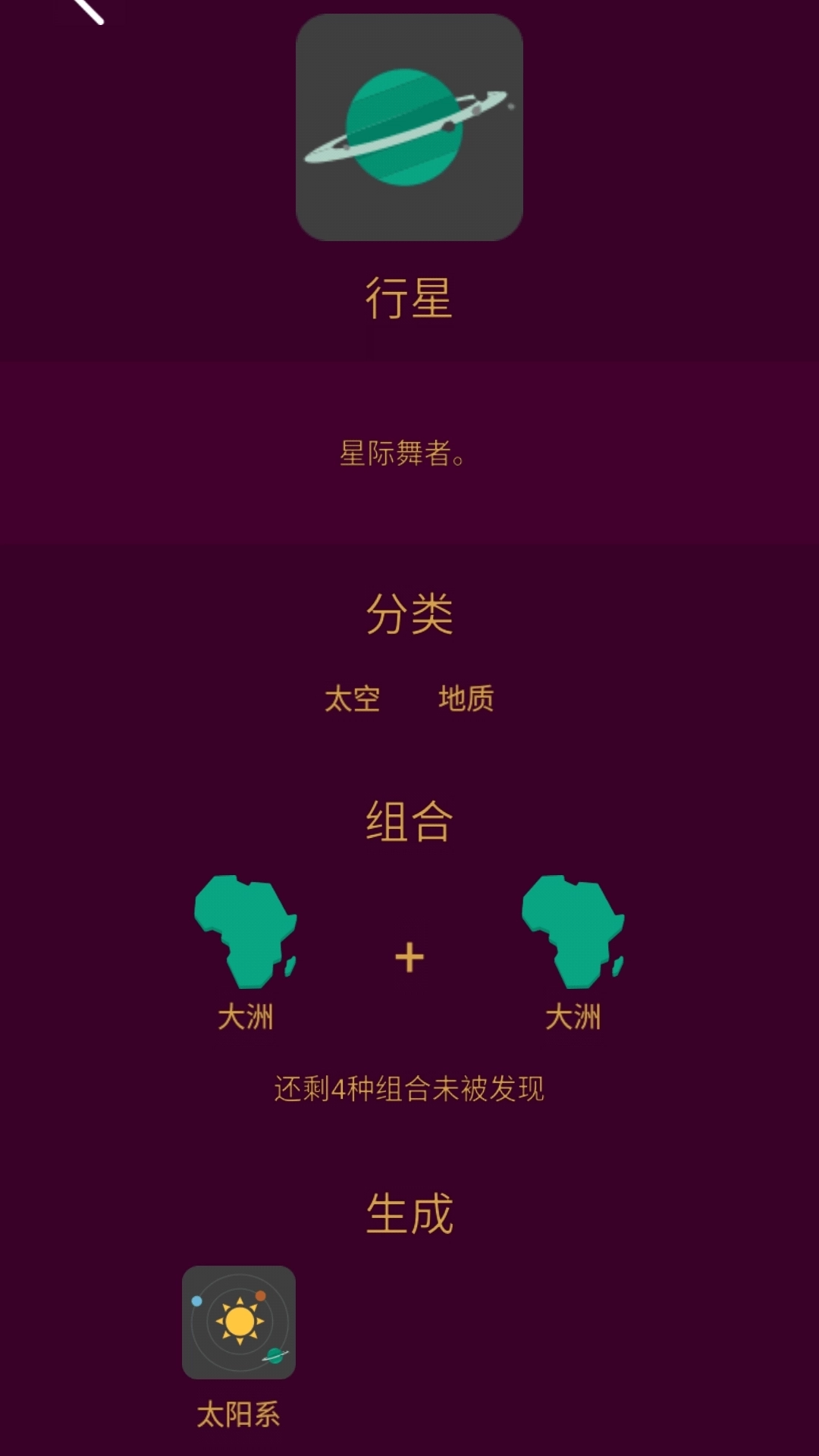Screen dimensions: 819x1456
Task: Open the 地质 category tag
Action: click(465, 699)
